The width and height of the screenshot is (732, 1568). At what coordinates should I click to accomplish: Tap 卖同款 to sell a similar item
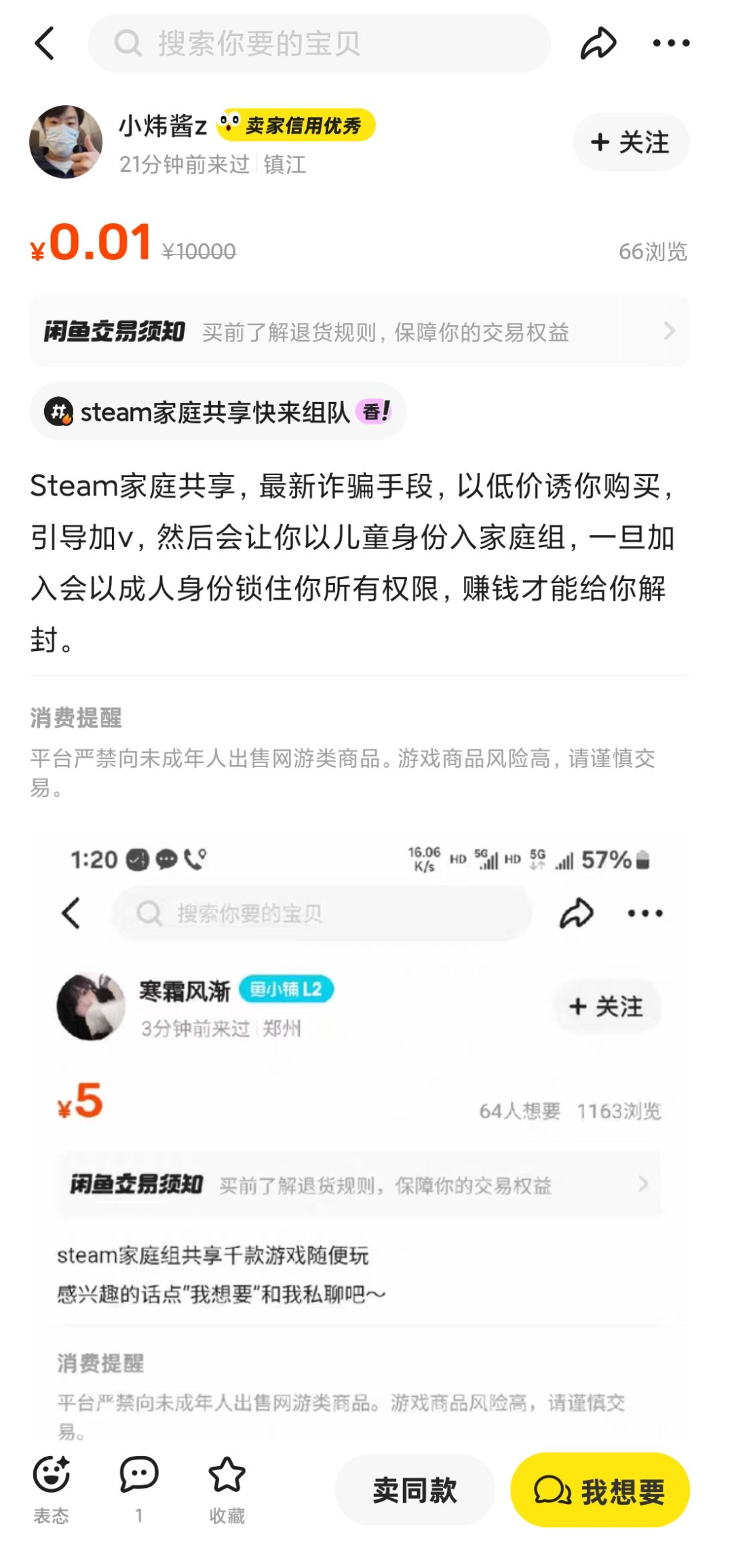coord(415,1490)
